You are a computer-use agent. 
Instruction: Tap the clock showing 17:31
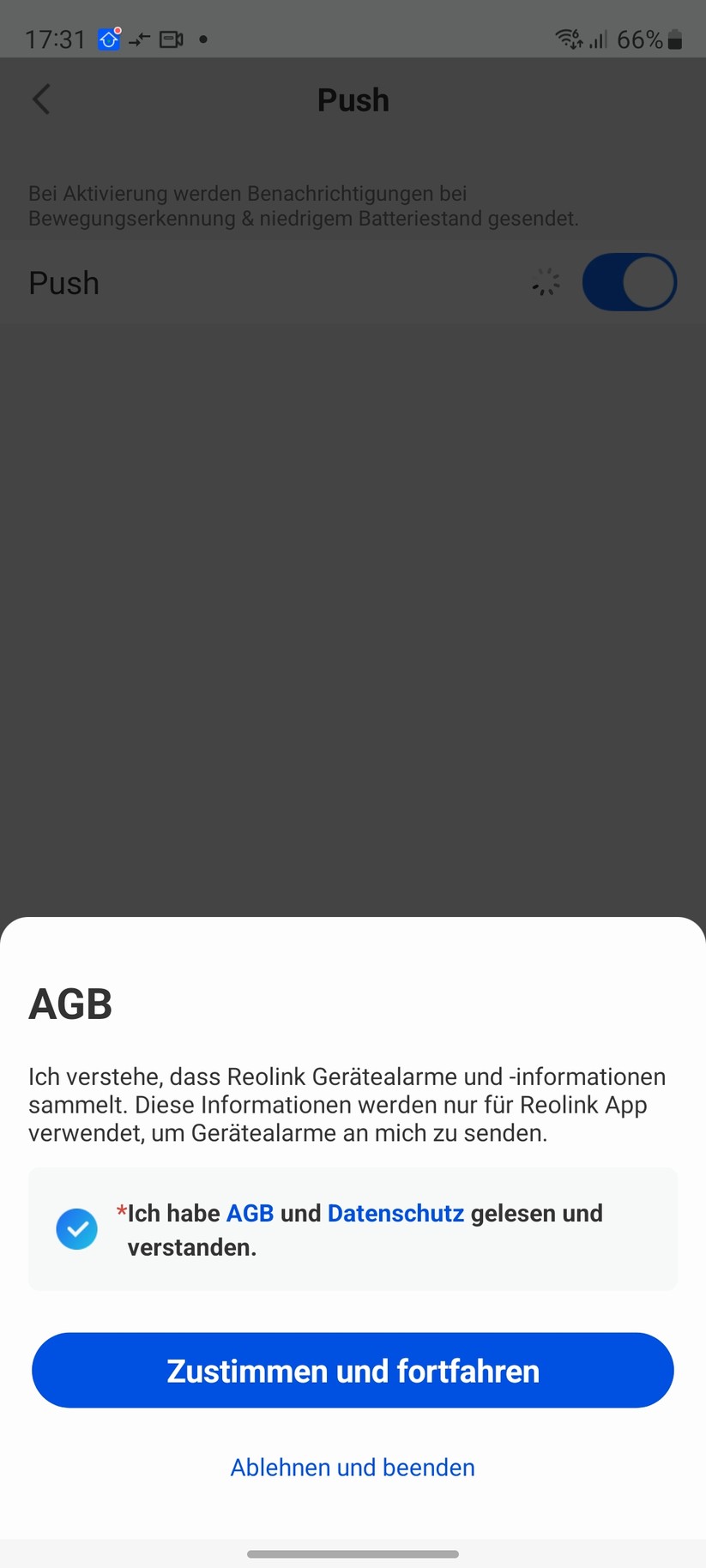coord(57,39)
